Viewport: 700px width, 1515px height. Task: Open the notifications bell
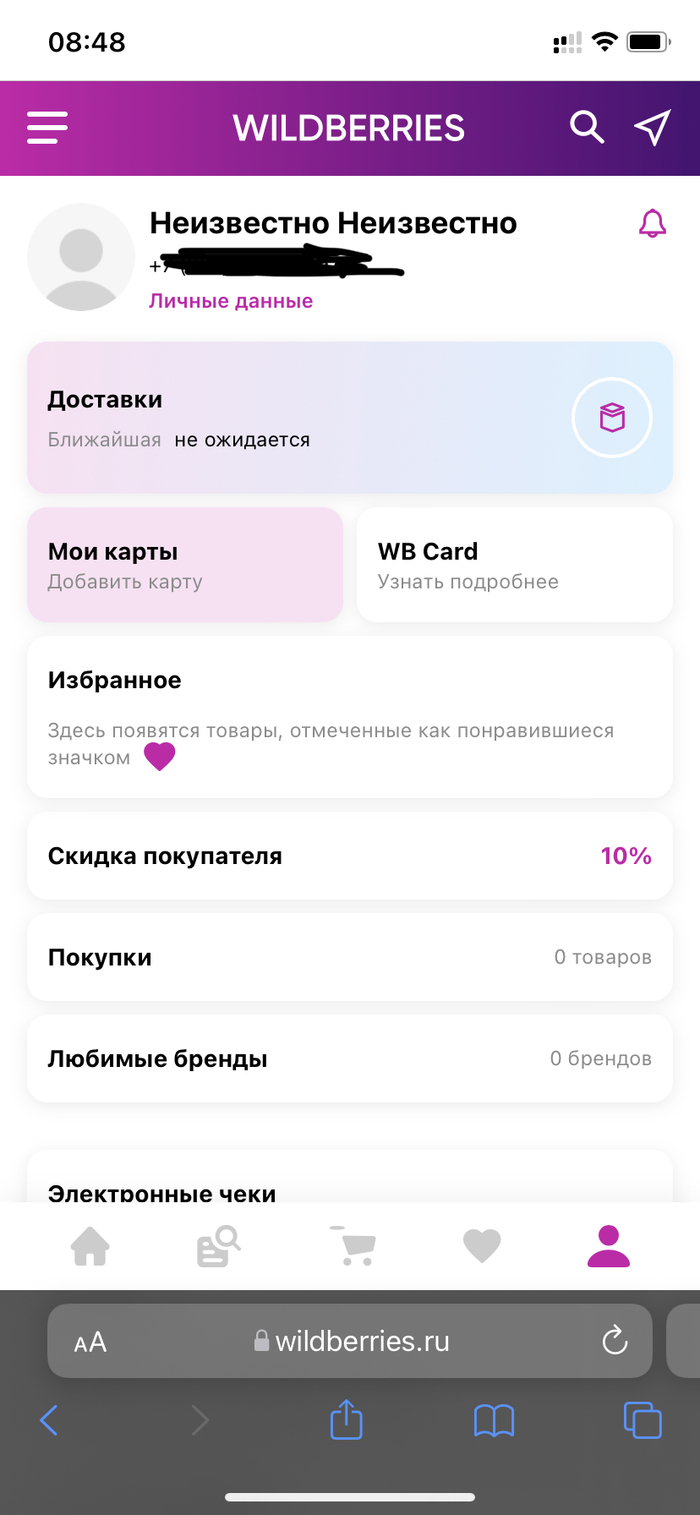click(652, 223)
